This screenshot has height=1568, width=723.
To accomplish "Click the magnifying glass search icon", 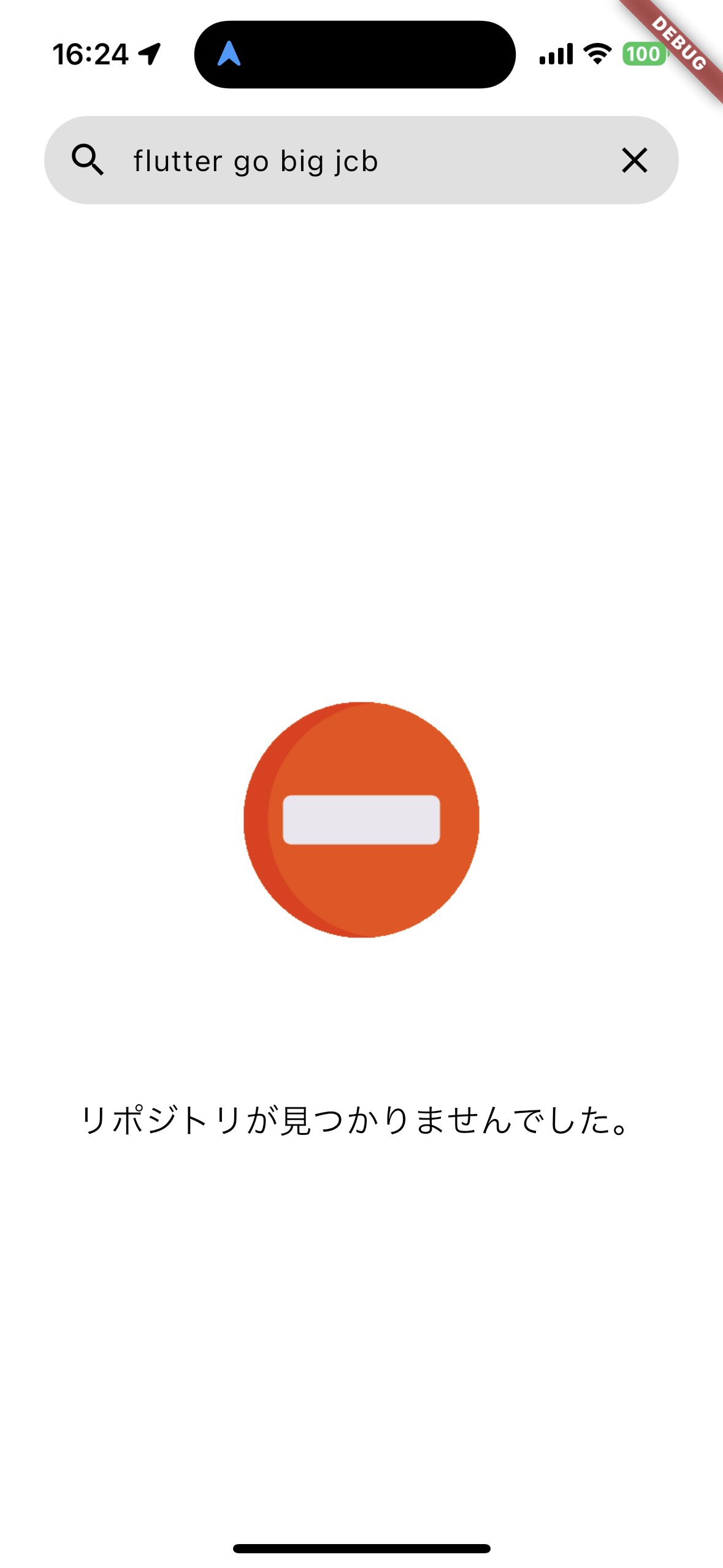I will point(88,160).
